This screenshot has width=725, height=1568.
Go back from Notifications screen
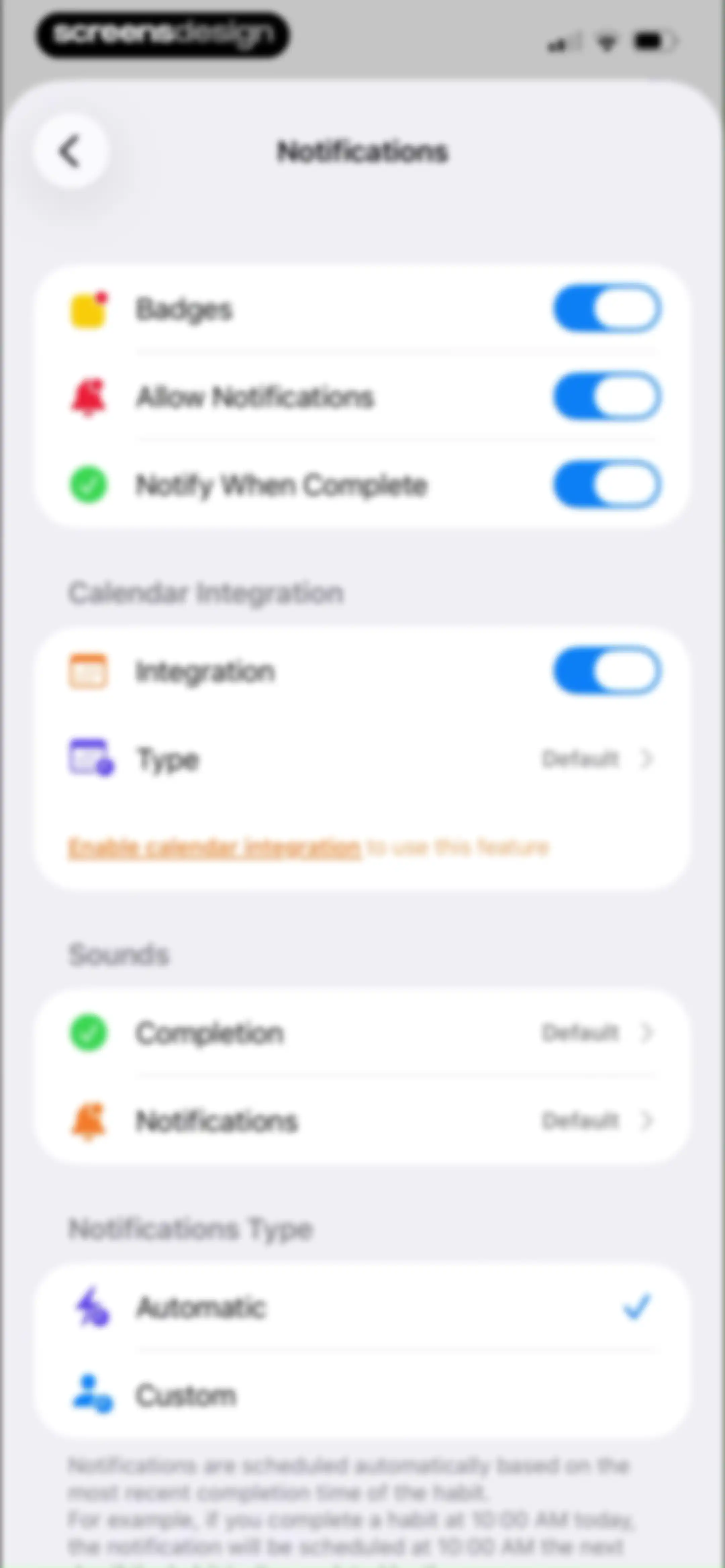point(71,151)
